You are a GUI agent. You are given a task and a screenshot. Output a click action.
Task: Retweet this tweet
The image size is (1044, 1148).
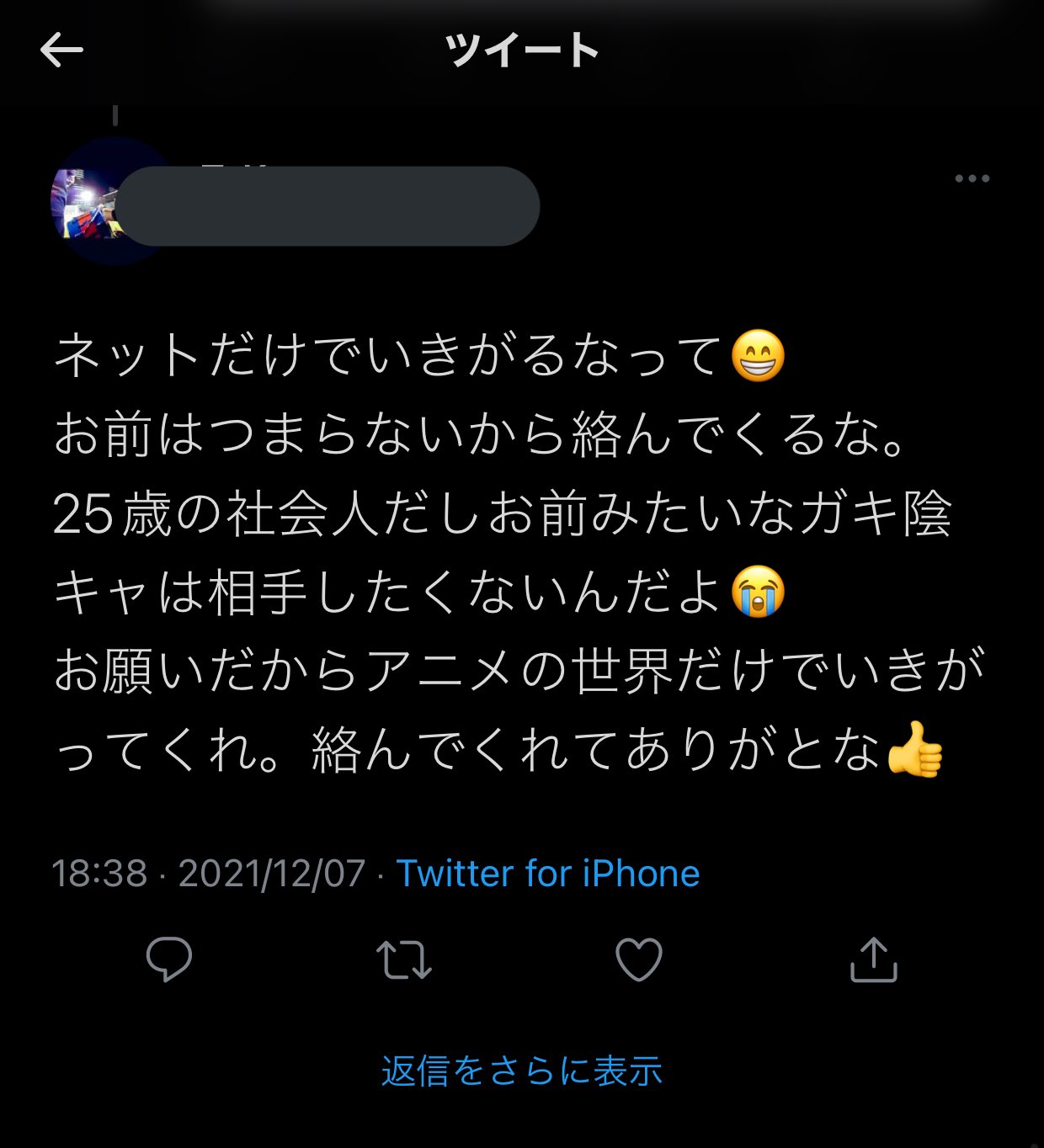pyautogui.click(x=404, y=959)
